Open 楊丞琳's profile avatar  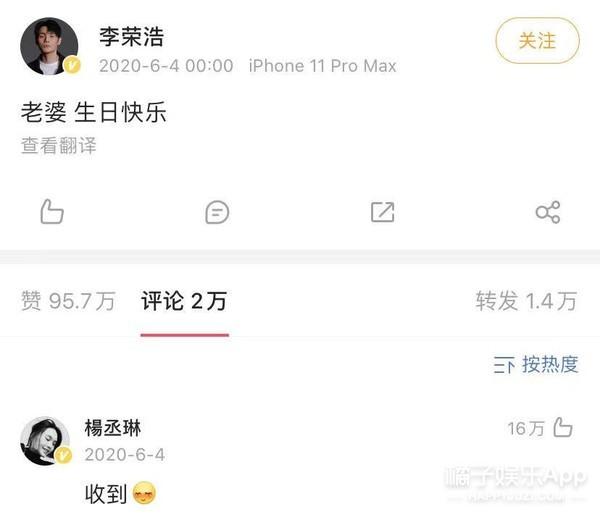coord(46,441)
